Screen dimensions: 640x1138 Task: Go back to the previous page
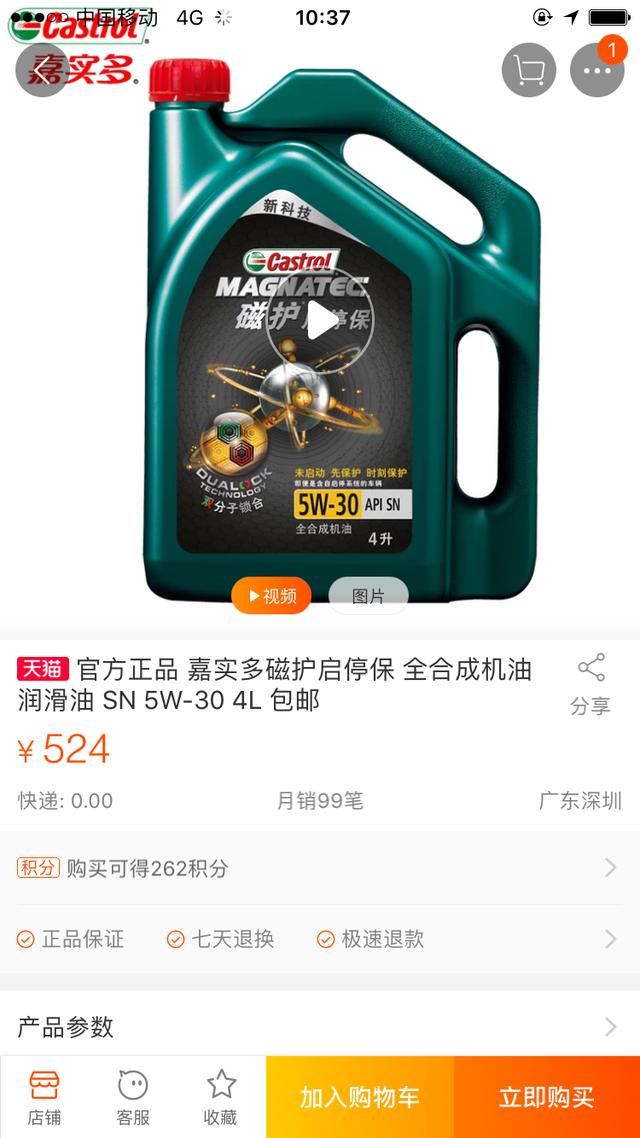(40, 70)
